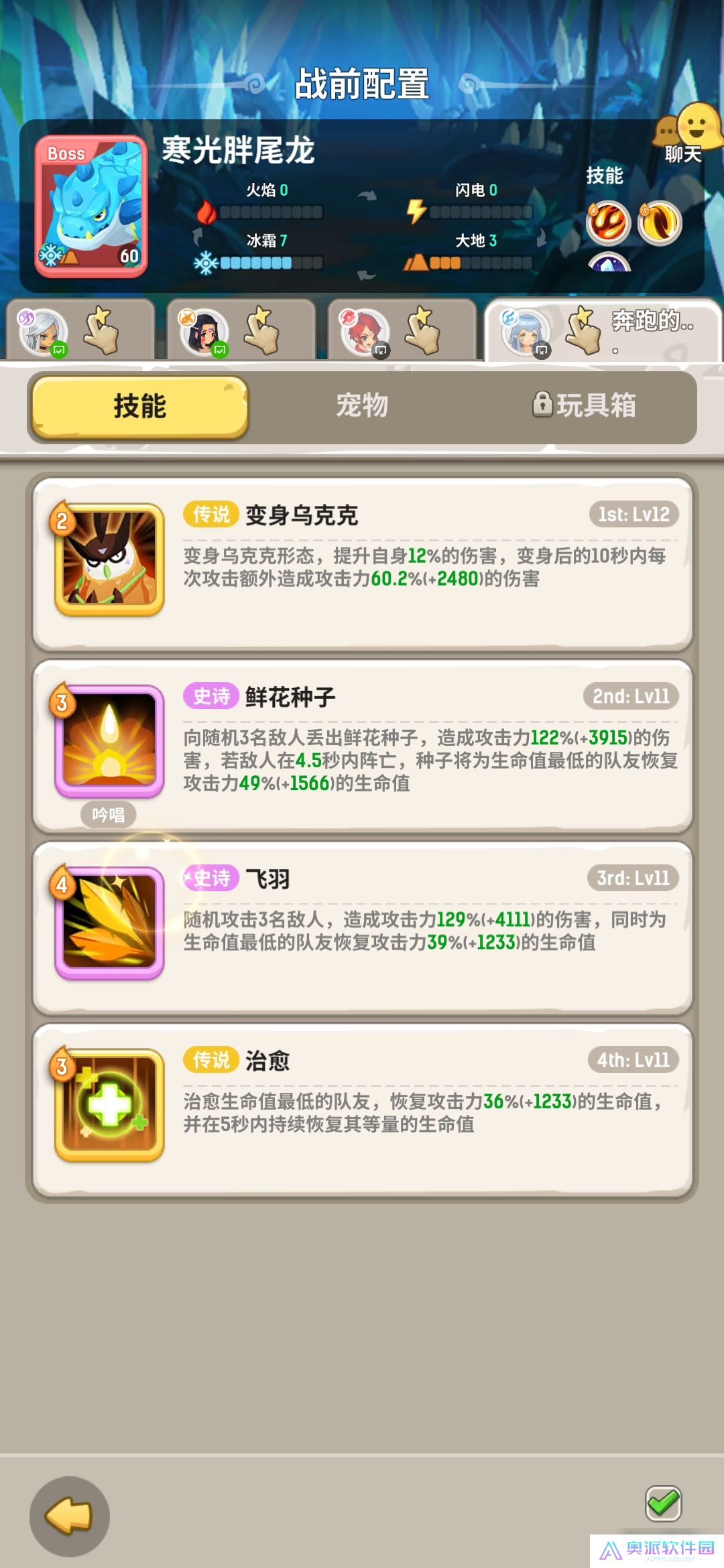Open the 吟唱 badge on 鲜花种子
This screenshot has height=1568, width=724.
click(109, 814)
